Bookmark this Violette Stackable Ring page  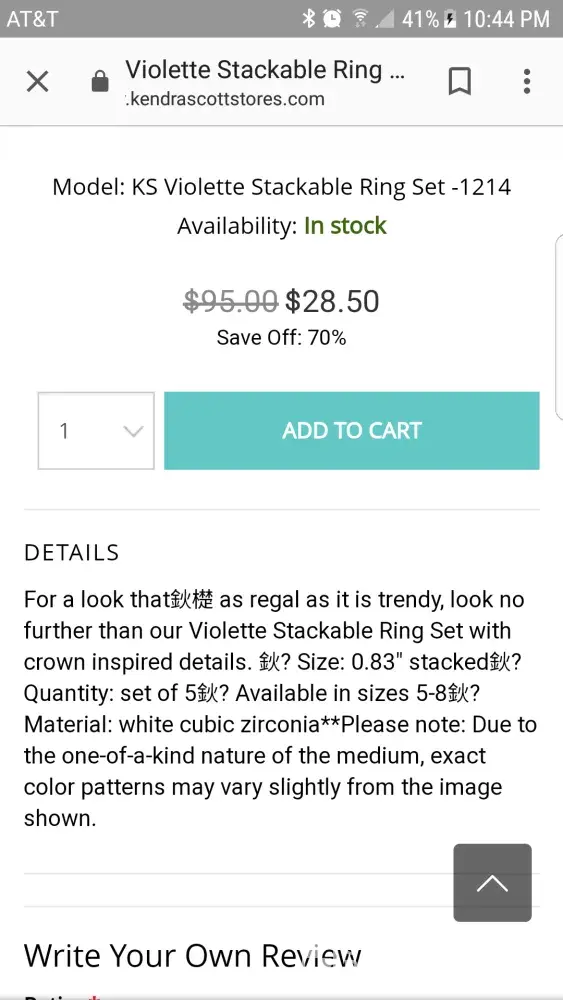click(x=459, y=82)
